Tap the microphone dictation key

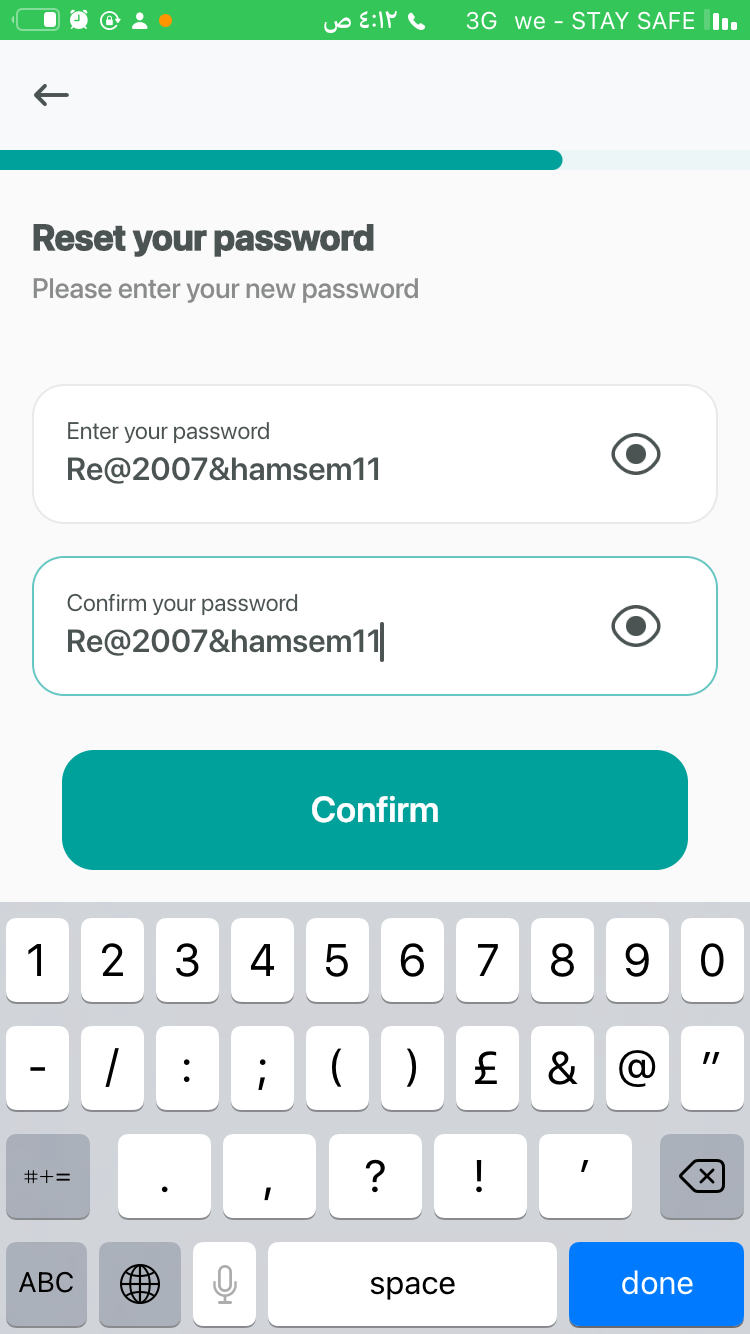pos(225,1283)
